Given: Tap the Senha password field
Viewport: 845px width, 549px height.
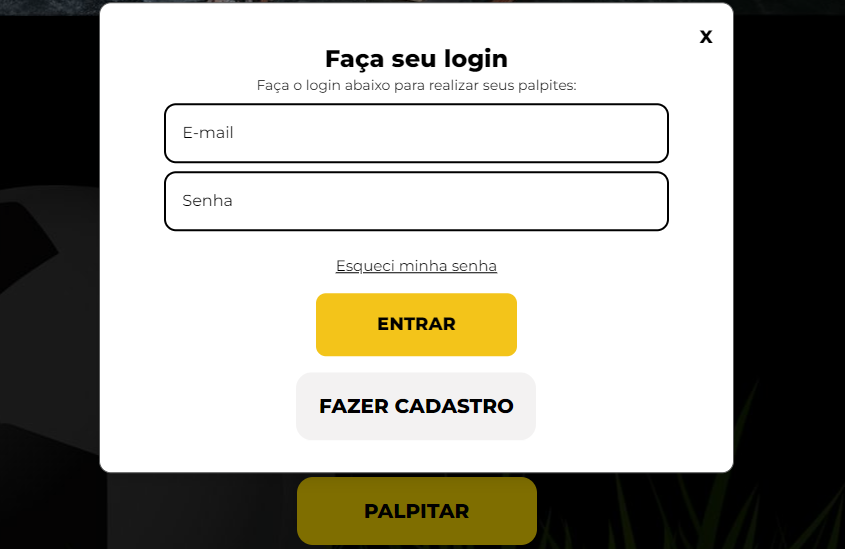Looking at the screenshot, I should tap(416, 201).
